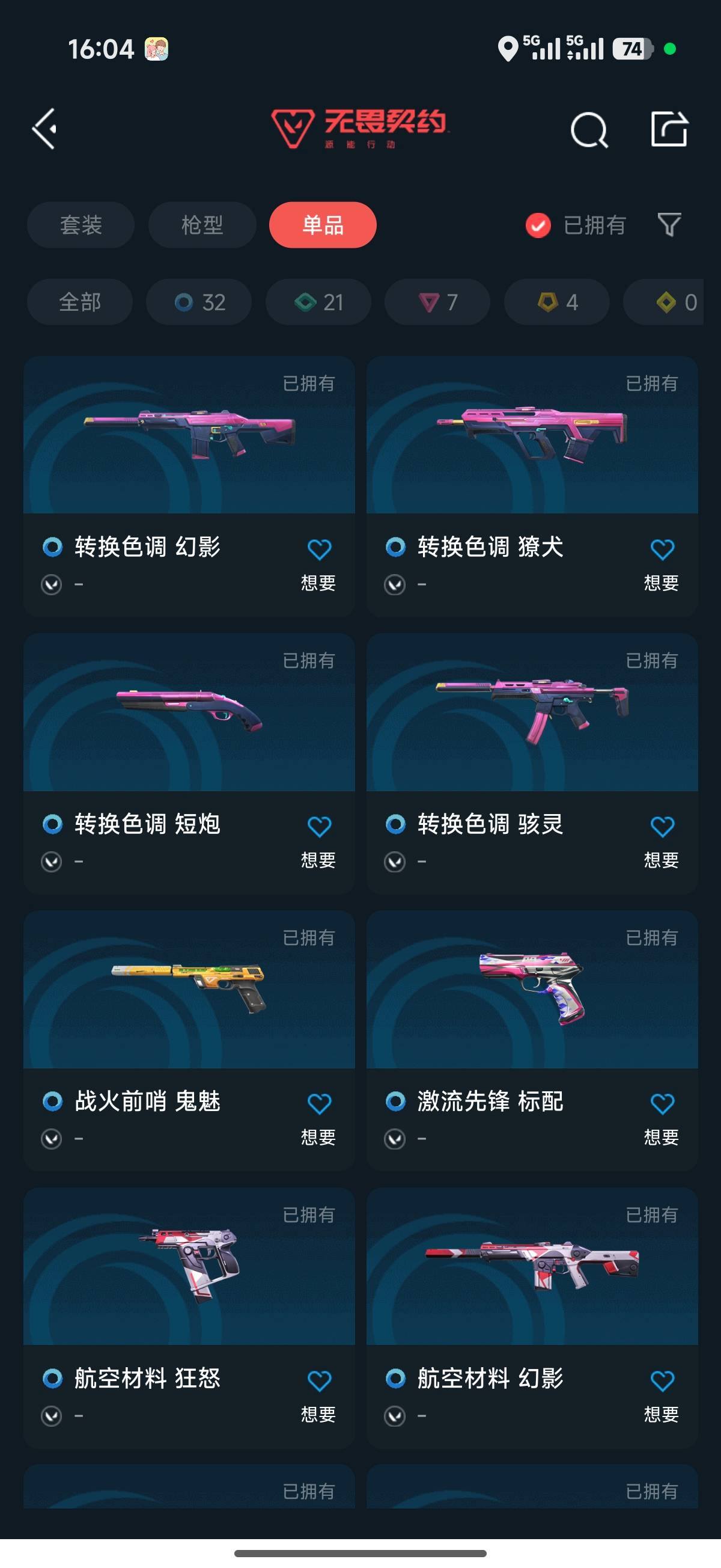Tap 想要 under 战火前哨 鬼魅
This screenshot has height=1568, width=721.
pyautogui.click(x=319, y=1137)
